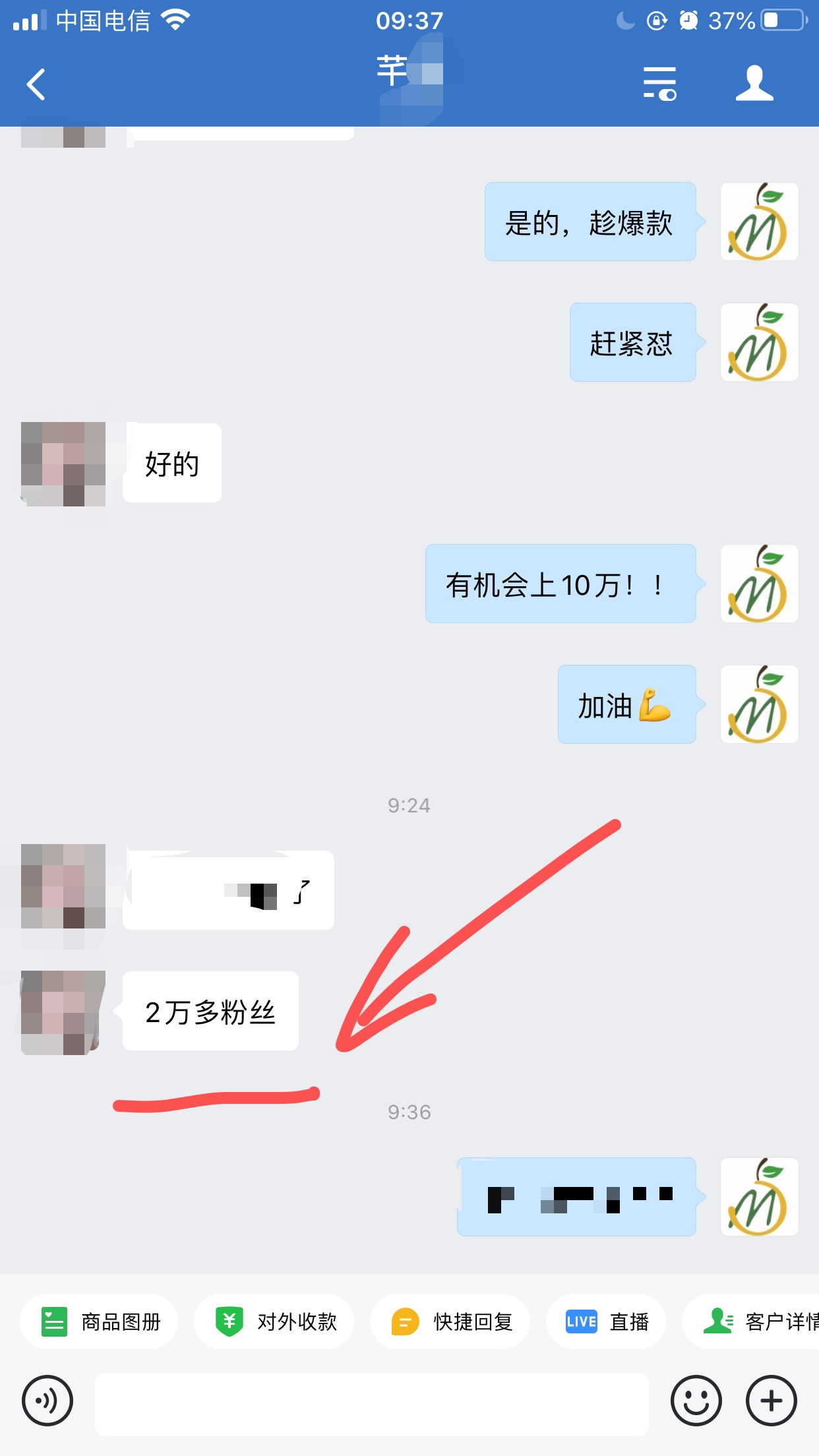Tap your own avatar beside 赶紧怼 message

(759, 343)
